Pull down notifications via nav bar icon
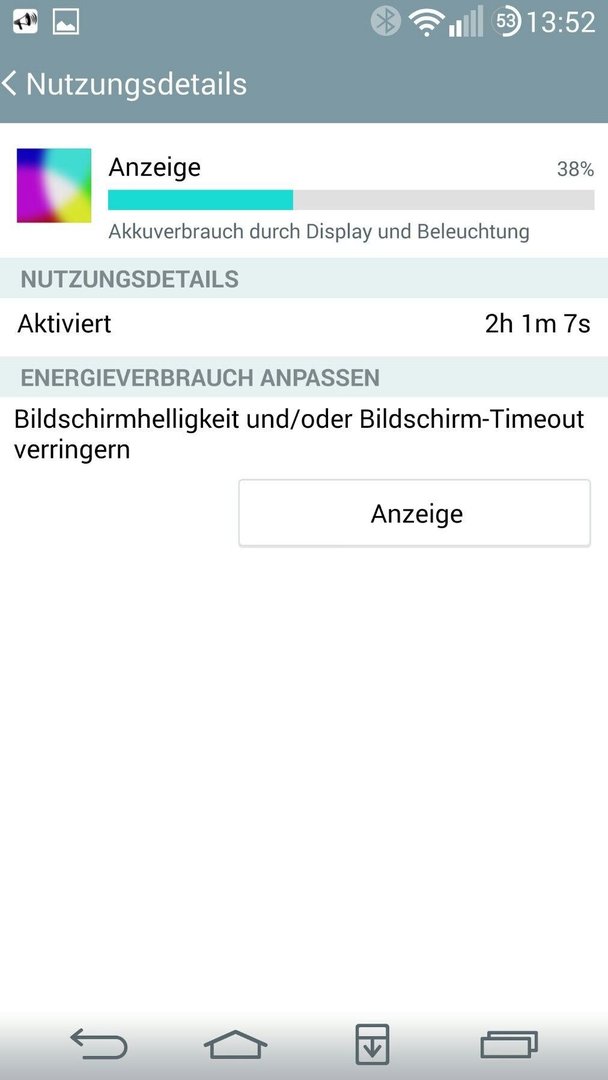 [372, 1044]
